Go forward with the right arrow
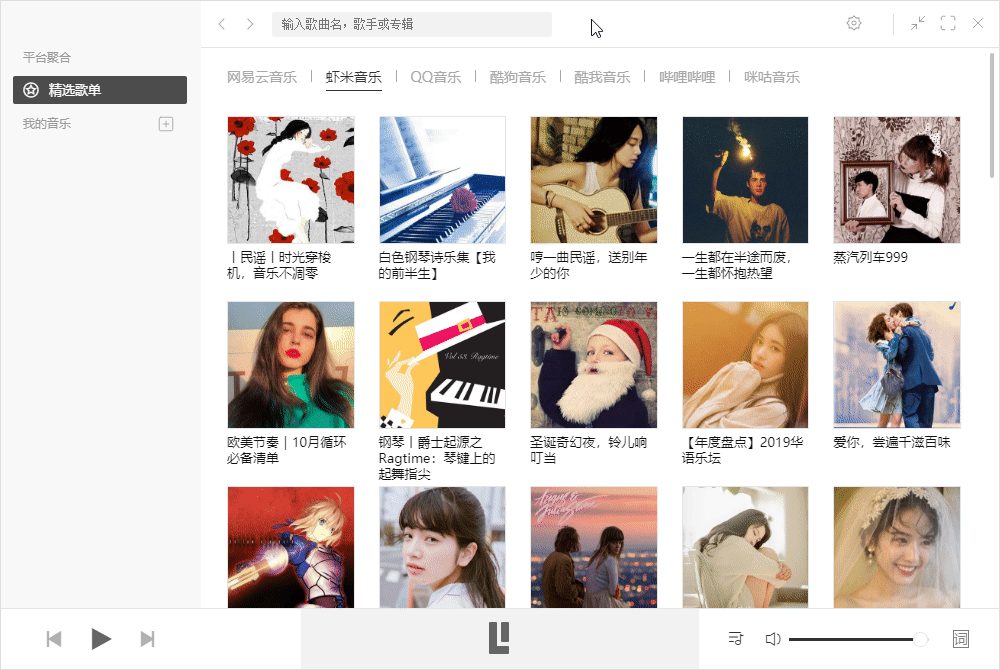This screenshot has width=1000, height=670. click(x=250, y=24)
